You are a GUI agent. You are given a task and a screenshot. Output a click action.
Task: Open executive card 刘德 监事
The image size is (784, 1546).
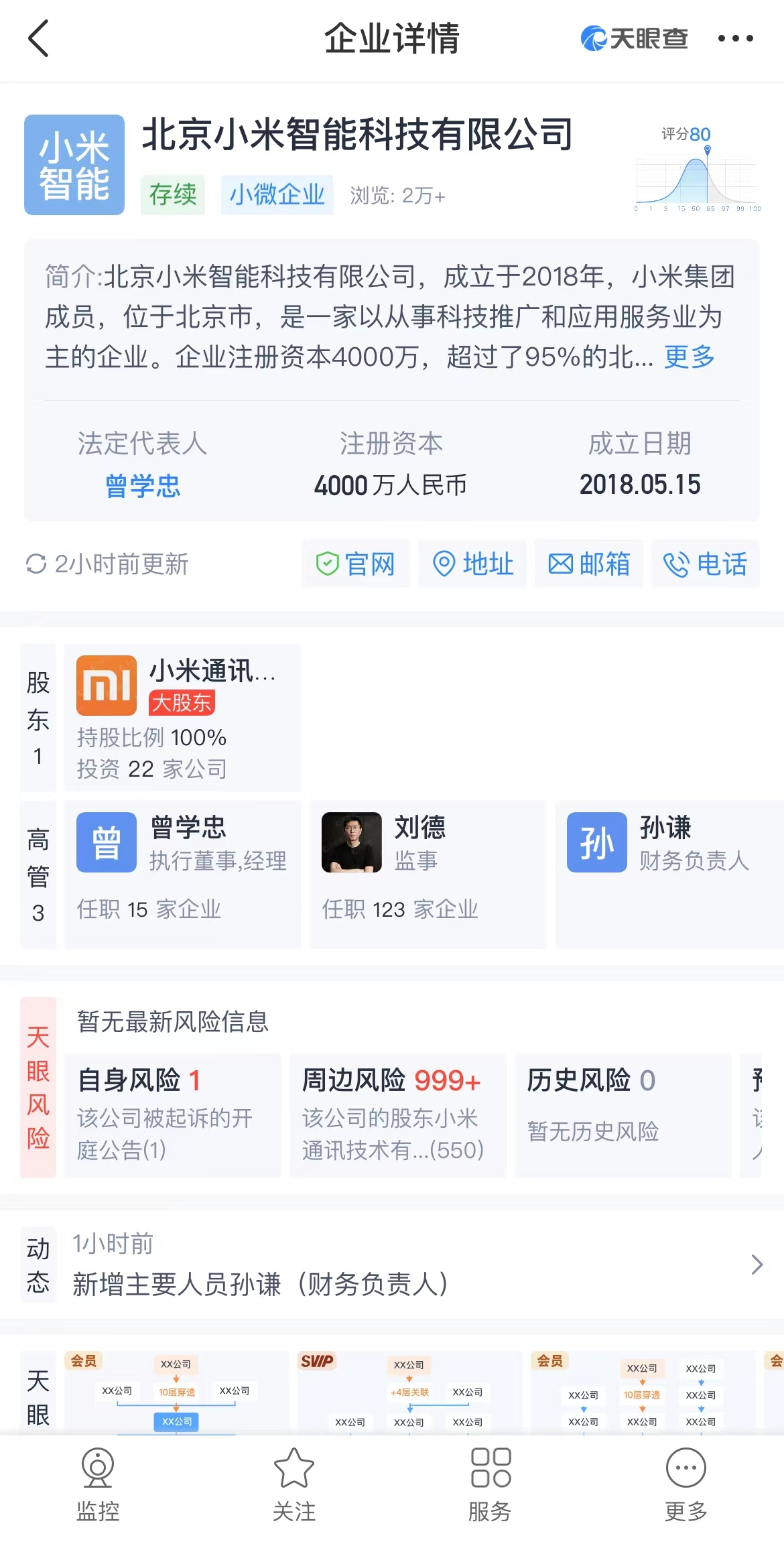[428, 874]
